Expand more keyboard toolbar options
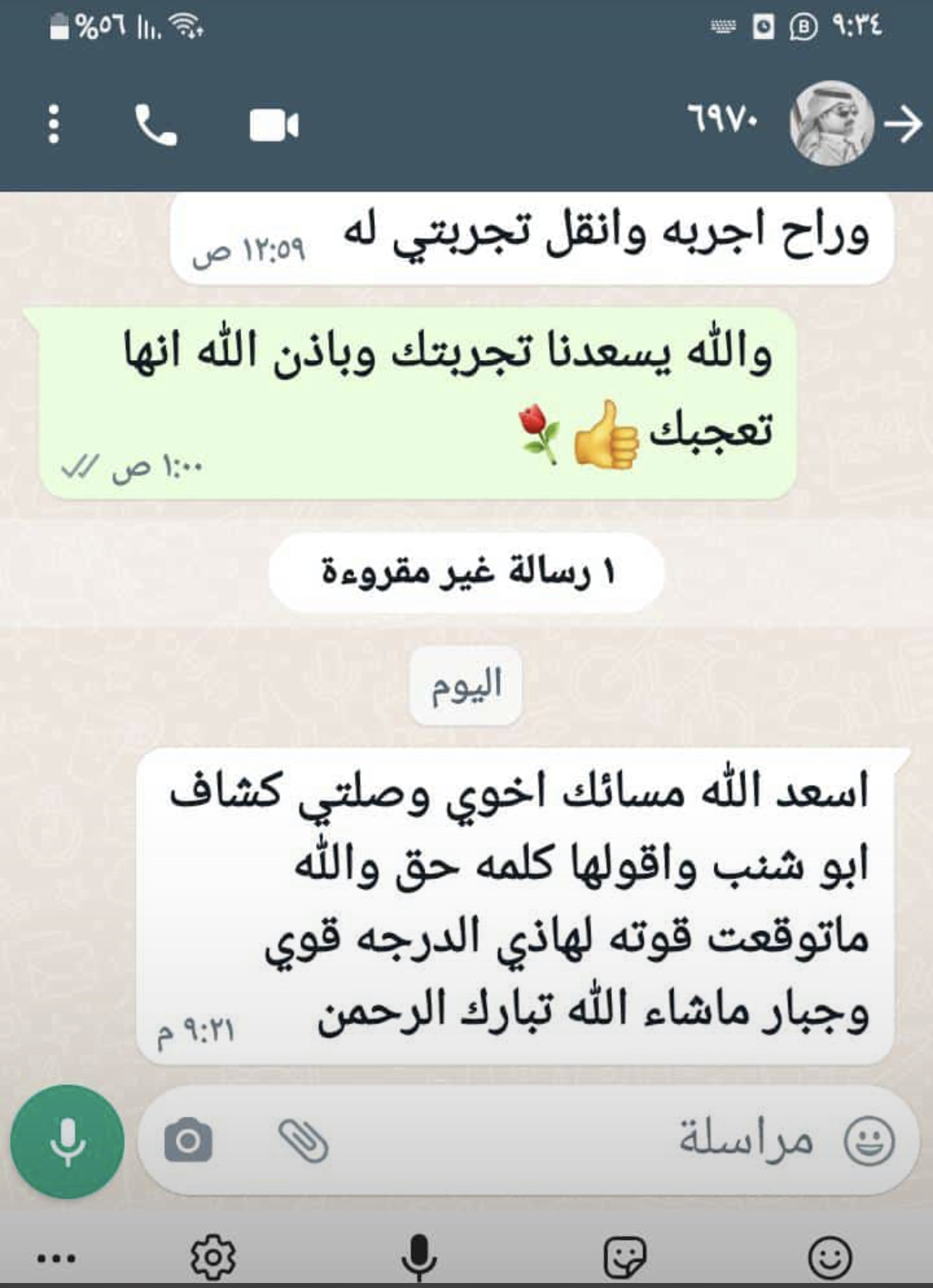Viewport: 933px width, 1288px height. [x=56, y=1258]
